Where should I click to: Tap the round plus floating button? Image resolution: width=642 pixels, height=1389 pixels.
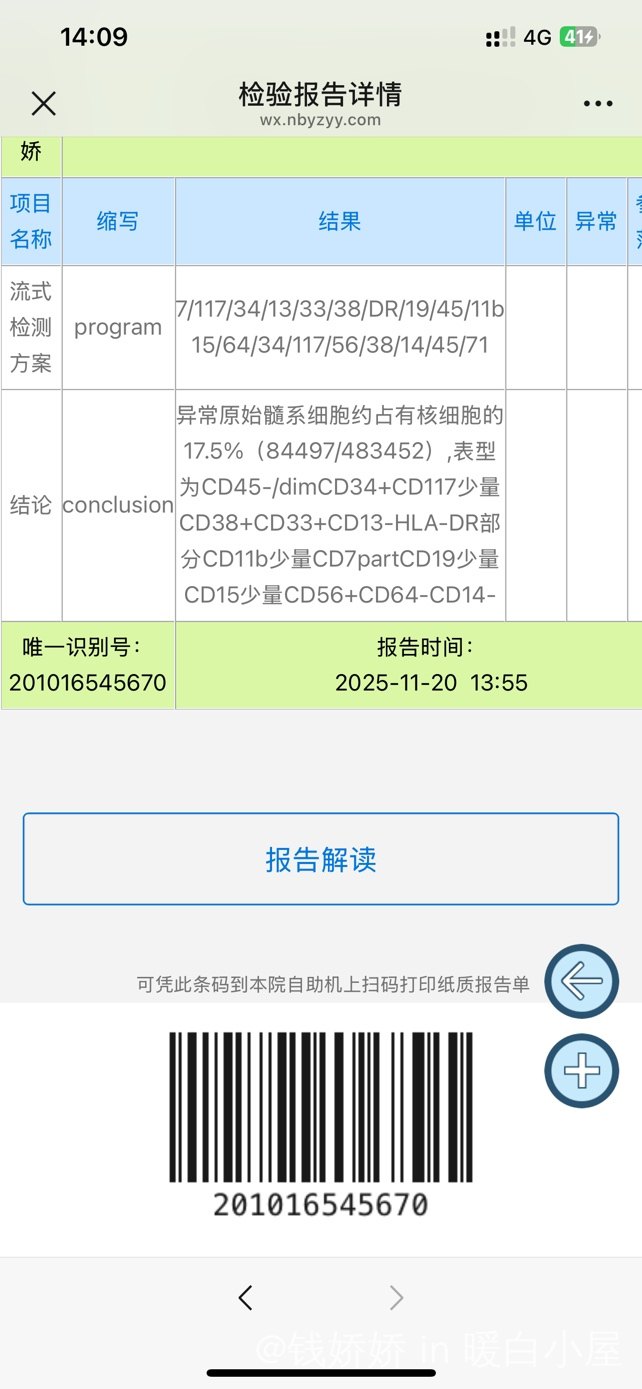coord(582,1071)
